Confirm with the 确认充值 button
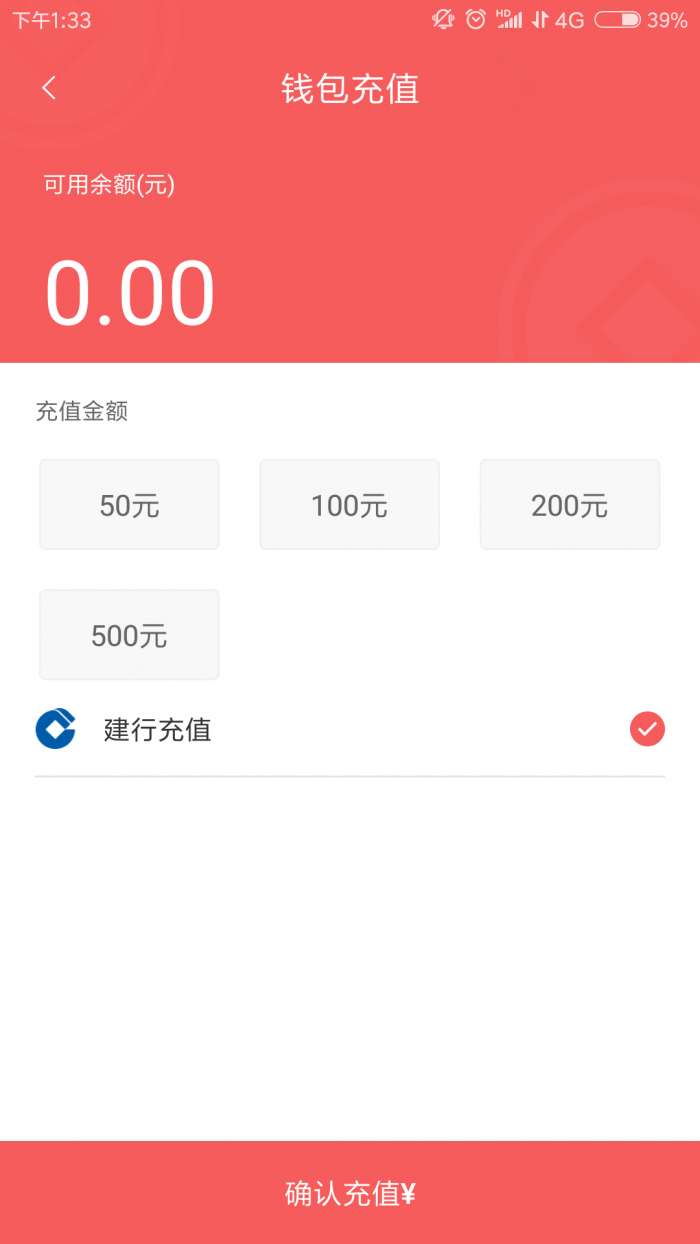Screen dimensions: 700x1244 tap(350, 1193)
